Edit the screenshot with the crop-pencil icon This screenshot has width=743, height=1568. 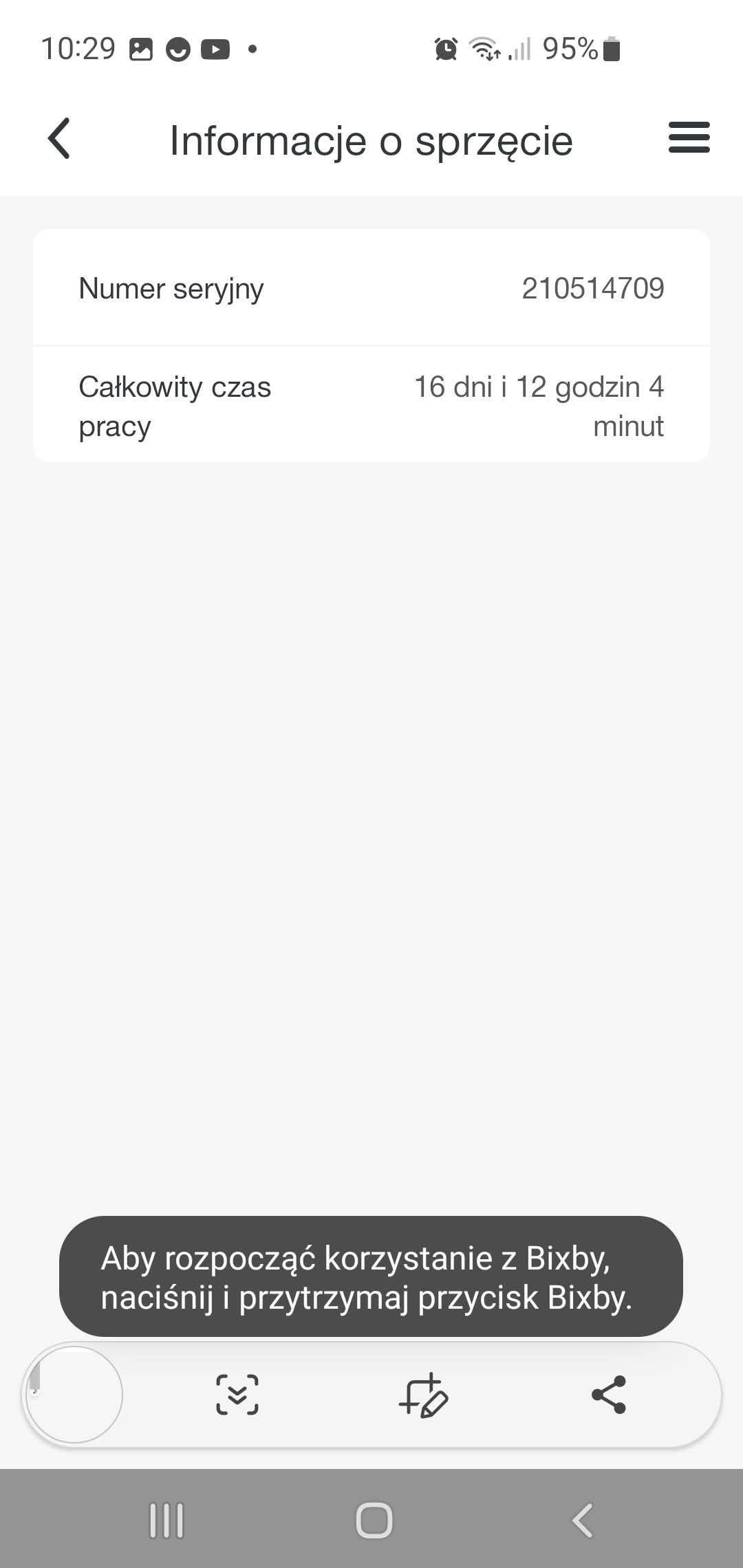pos(423,1394)
